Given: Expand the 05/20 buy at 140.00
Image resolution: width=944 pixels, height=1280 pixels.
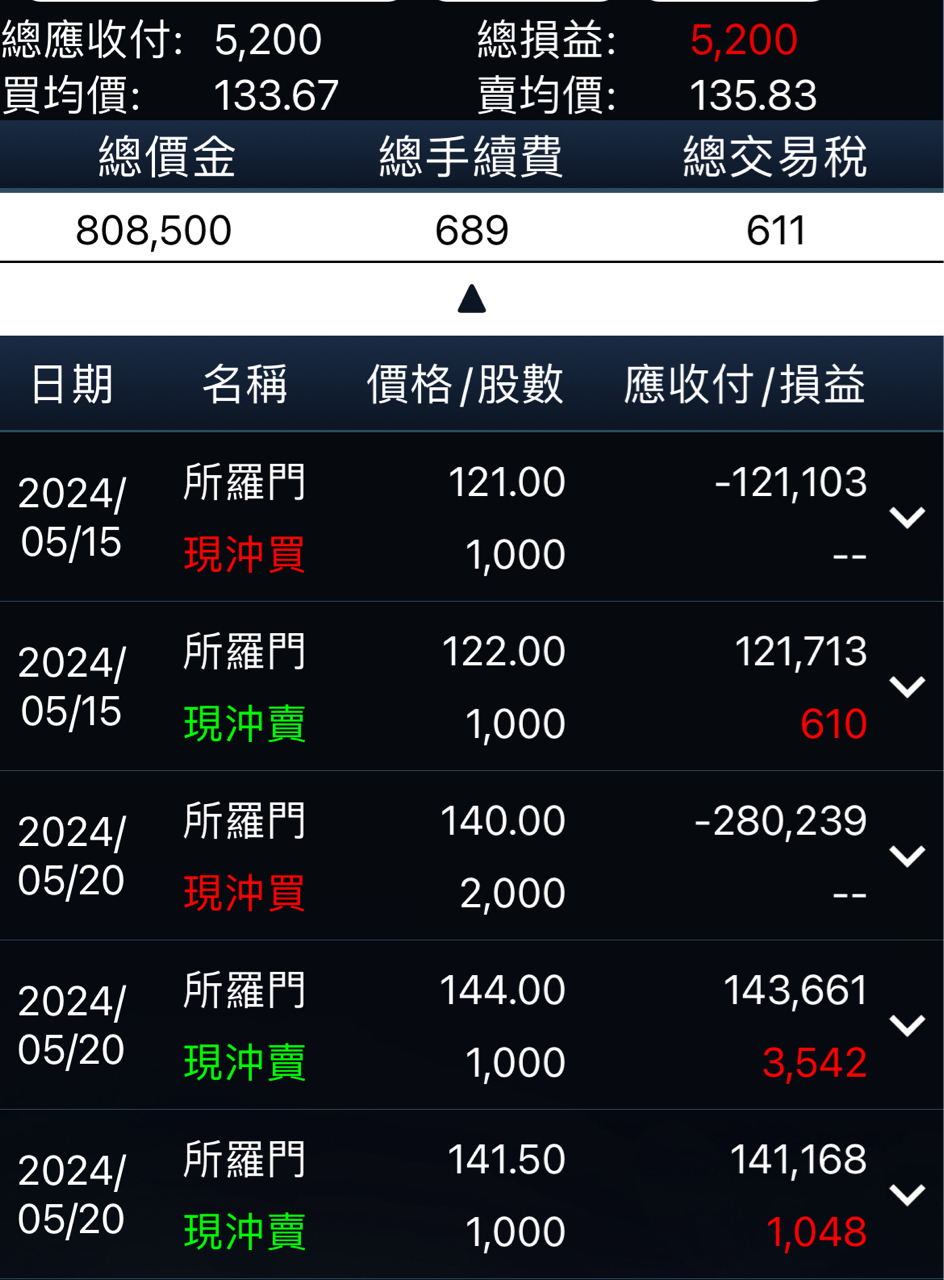Looking at the screenshot, I should click(x=907, y=856).
